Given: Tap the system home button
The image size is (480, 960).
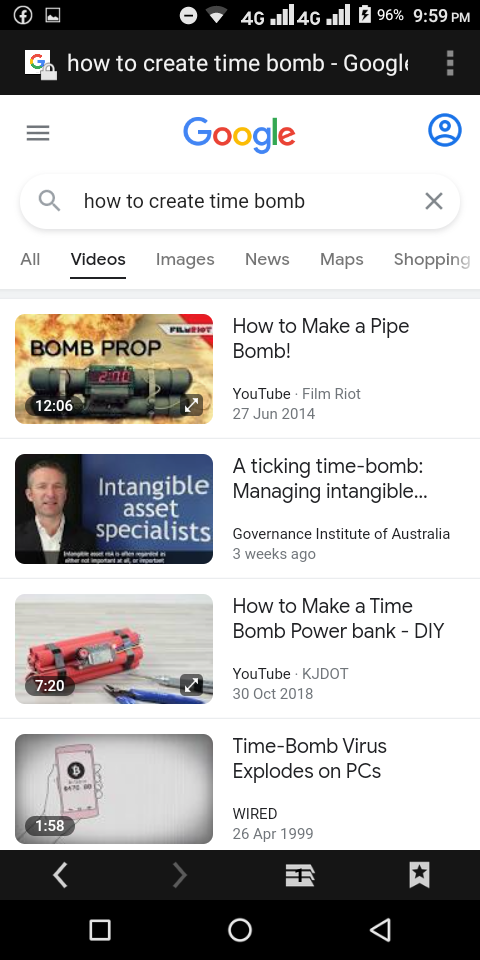Looking at the screenshot, I should [240, 930].
